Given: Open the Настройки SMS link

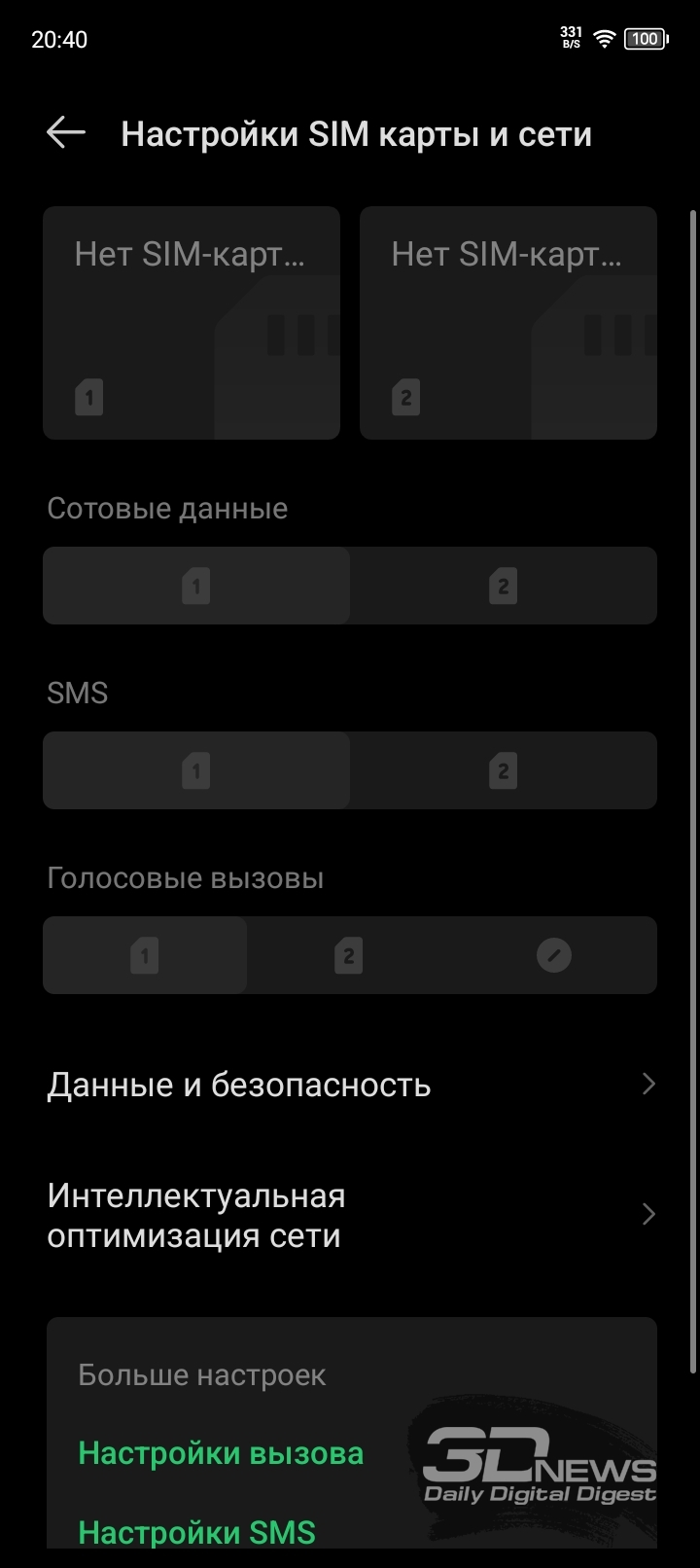Looking at the screenshot, I should [x=196, y=1532].
